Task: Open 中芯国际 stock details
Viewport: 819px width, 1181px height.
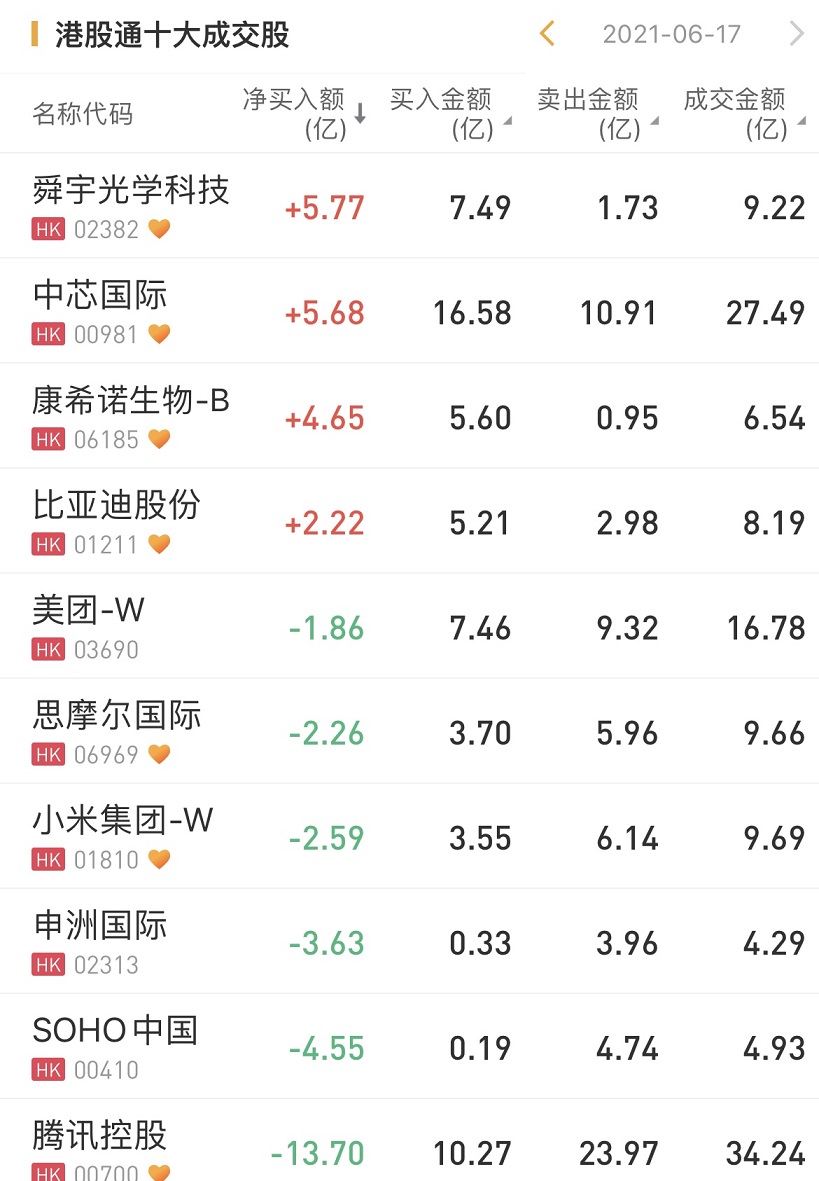Action: coord(100,295)
